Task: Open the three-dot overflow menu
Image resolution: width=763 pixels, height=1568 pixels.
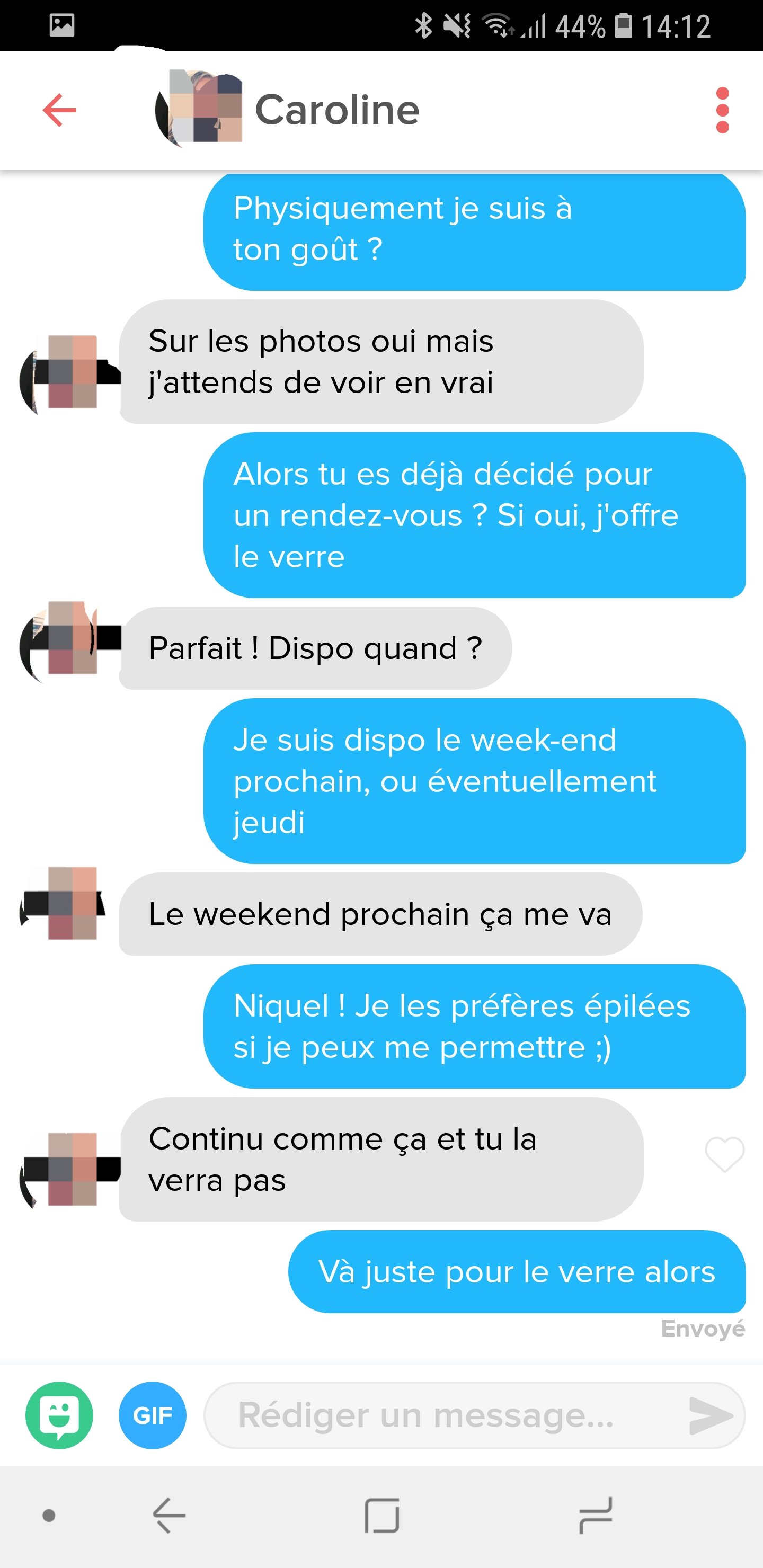Action: pyautogui.click(x=722, y=110)
